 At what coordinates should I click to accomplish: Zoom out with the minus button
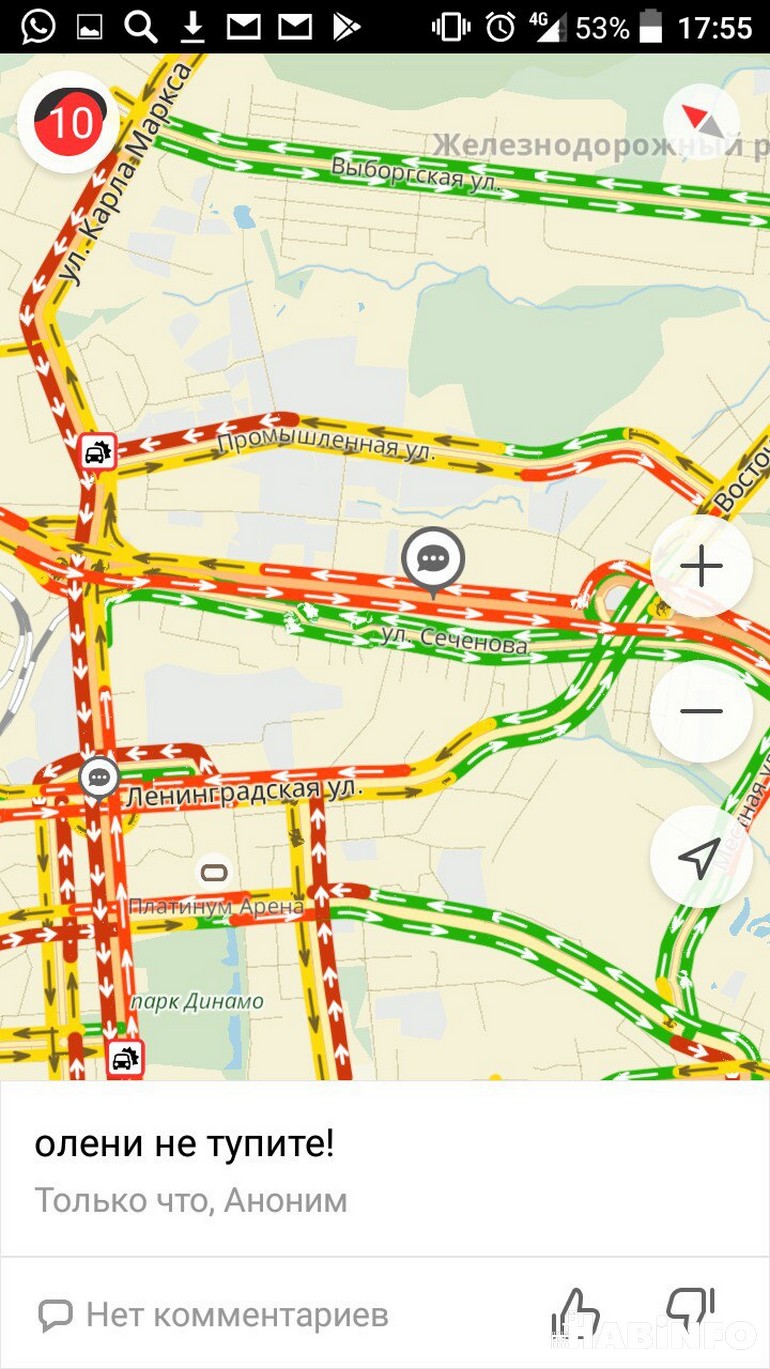701,712
